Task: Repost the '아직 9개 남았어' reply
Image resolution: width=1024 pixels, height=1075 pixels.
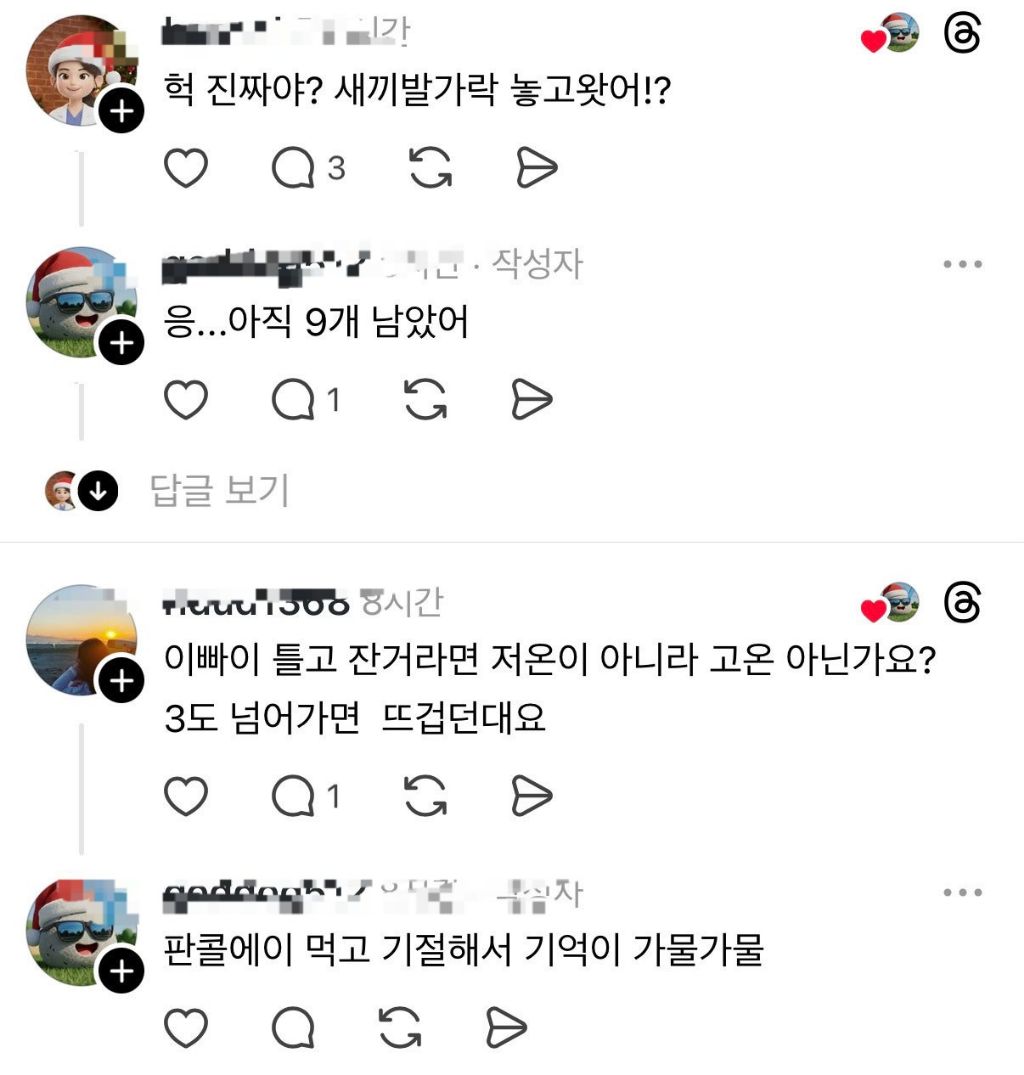Action: tap(426, 399)
